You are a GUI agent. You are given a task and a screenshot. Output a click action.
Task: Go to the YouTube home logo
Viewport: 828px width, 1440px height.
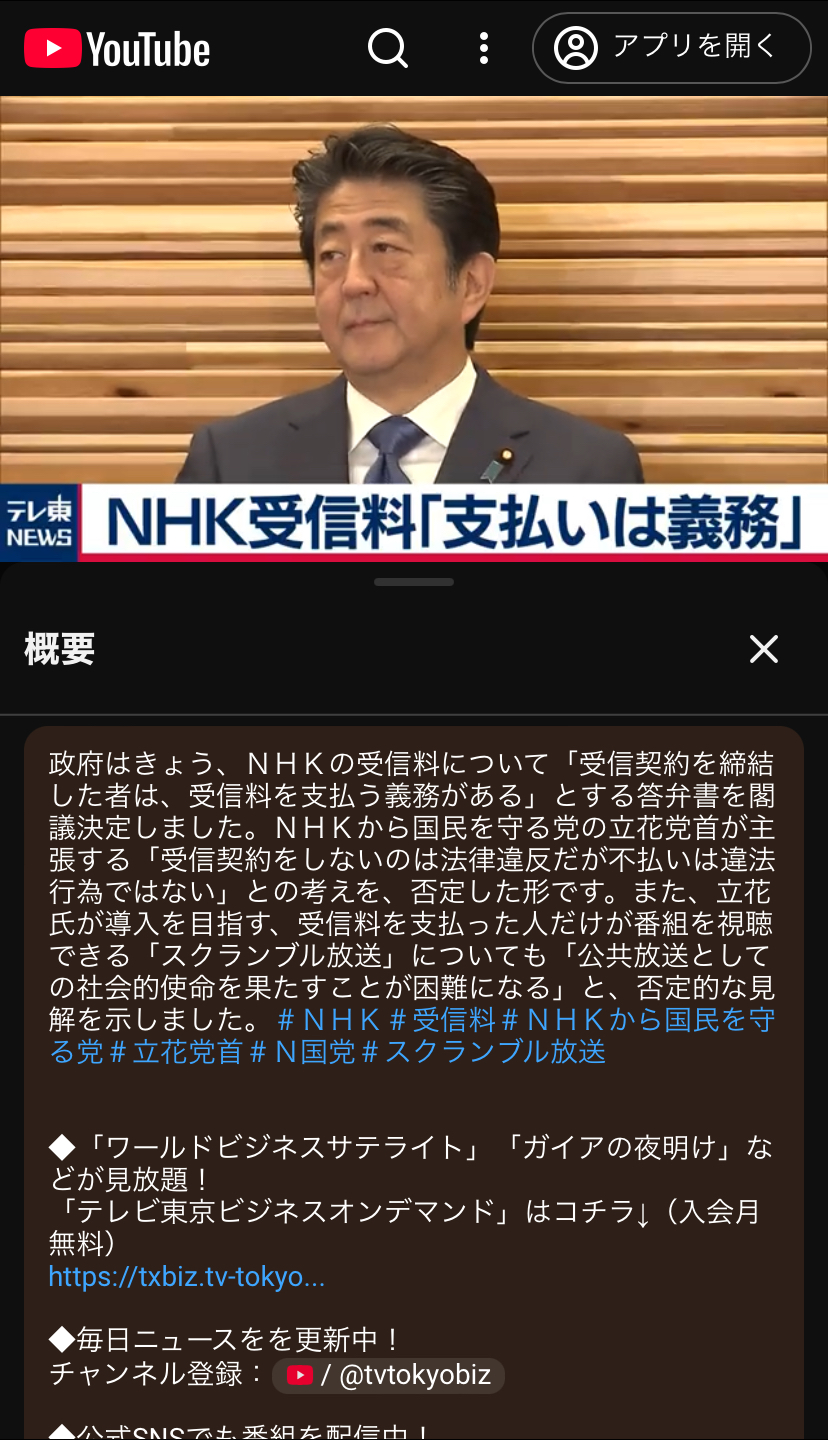tap(117, 48)
